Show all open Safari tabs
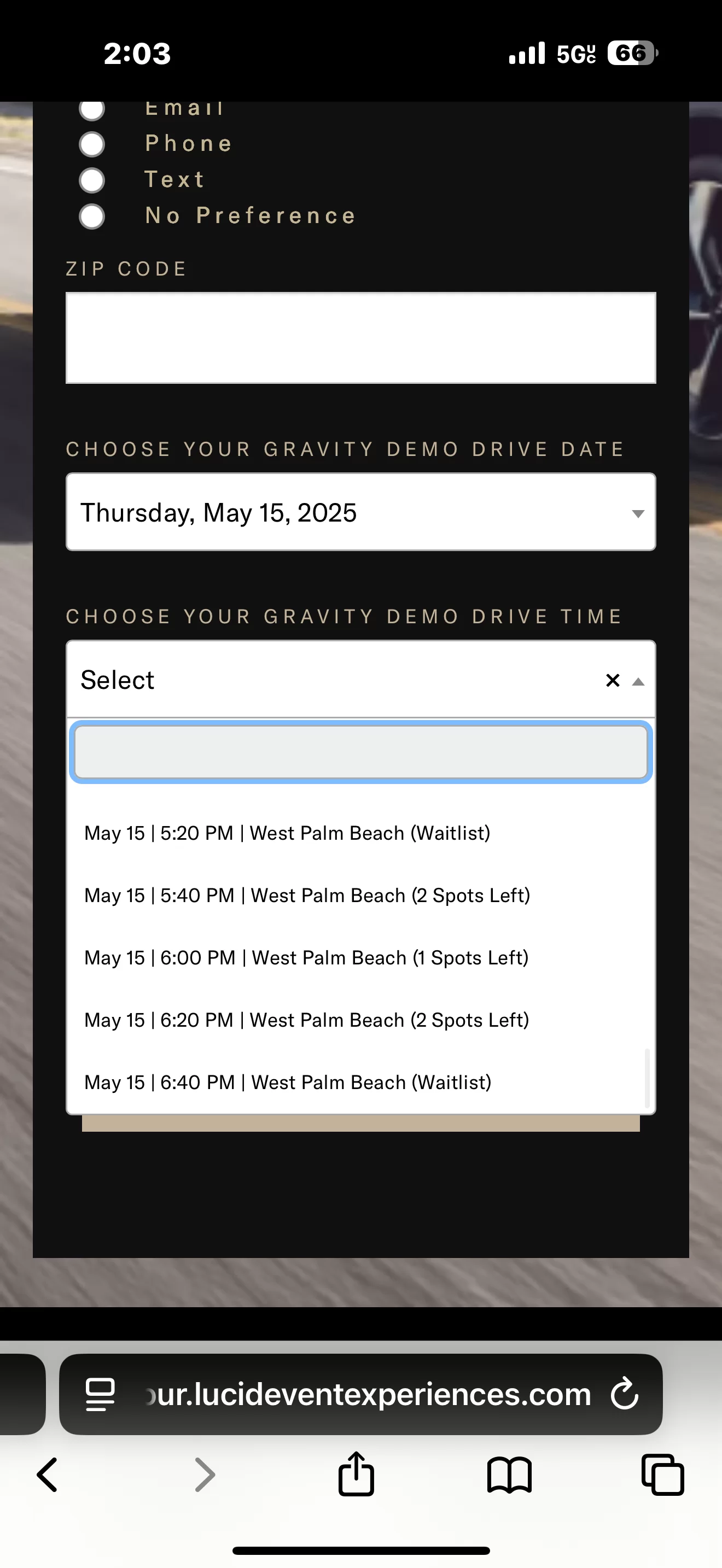 [x=663, y=1475]
